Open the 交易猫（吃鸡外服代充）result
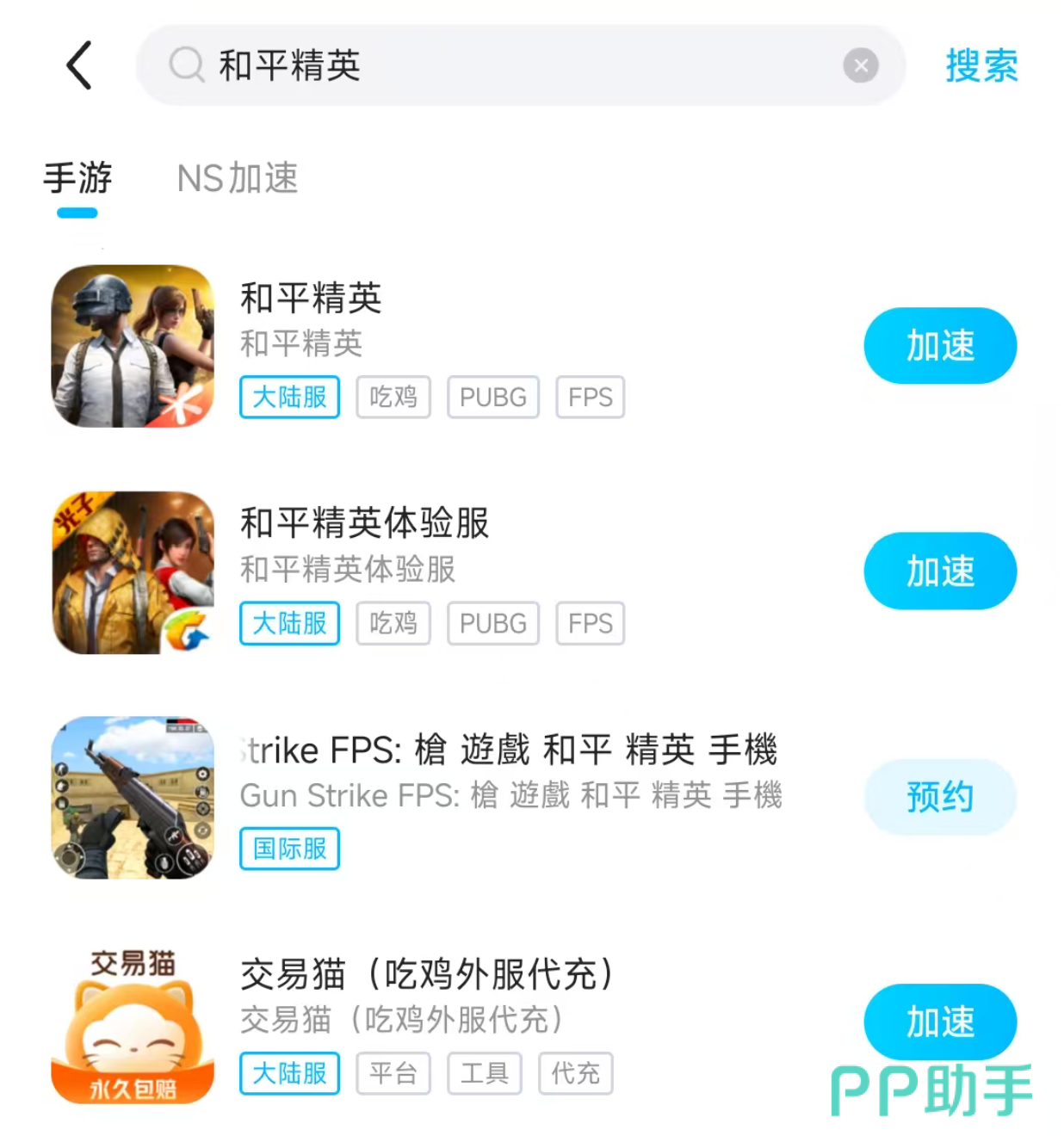The image size is (1064, 1136). [426, 975]
